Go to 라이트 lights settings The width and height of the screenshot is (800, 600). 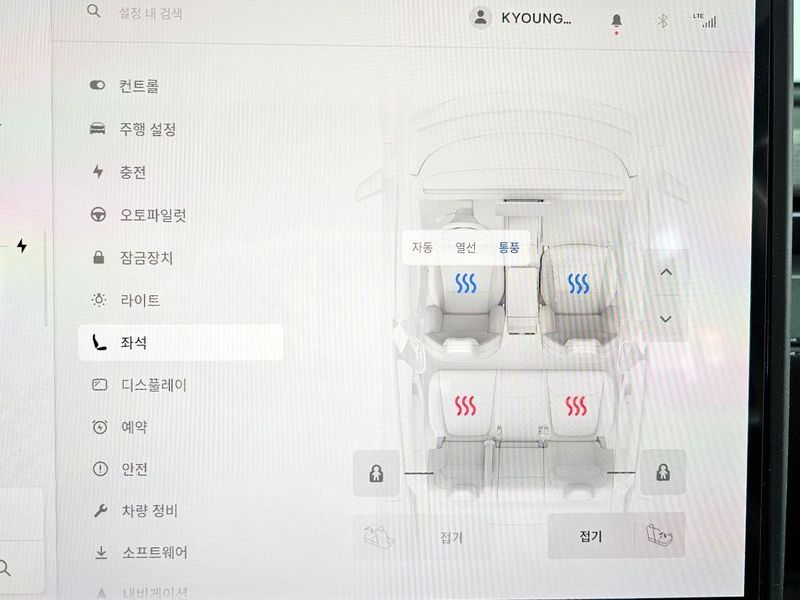coord(139,300)
